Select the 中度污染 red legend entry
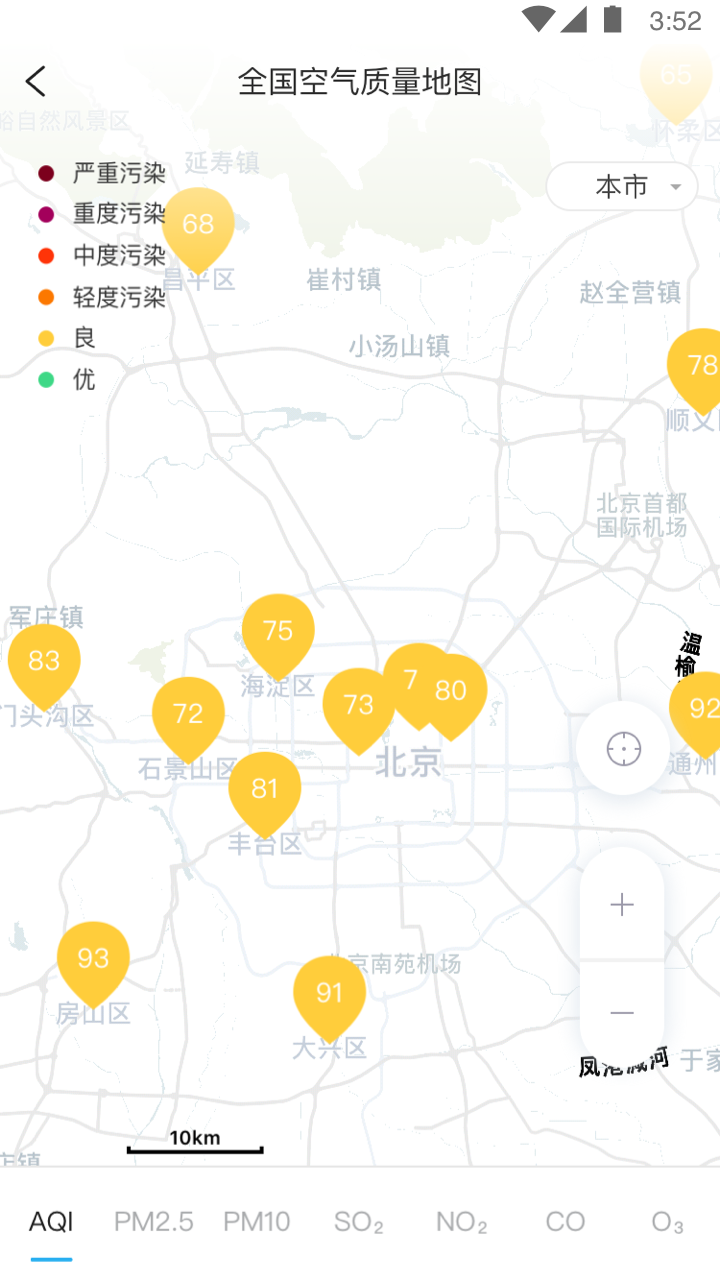The height and width of the screenshot is (1280, 720). [44, 256]
